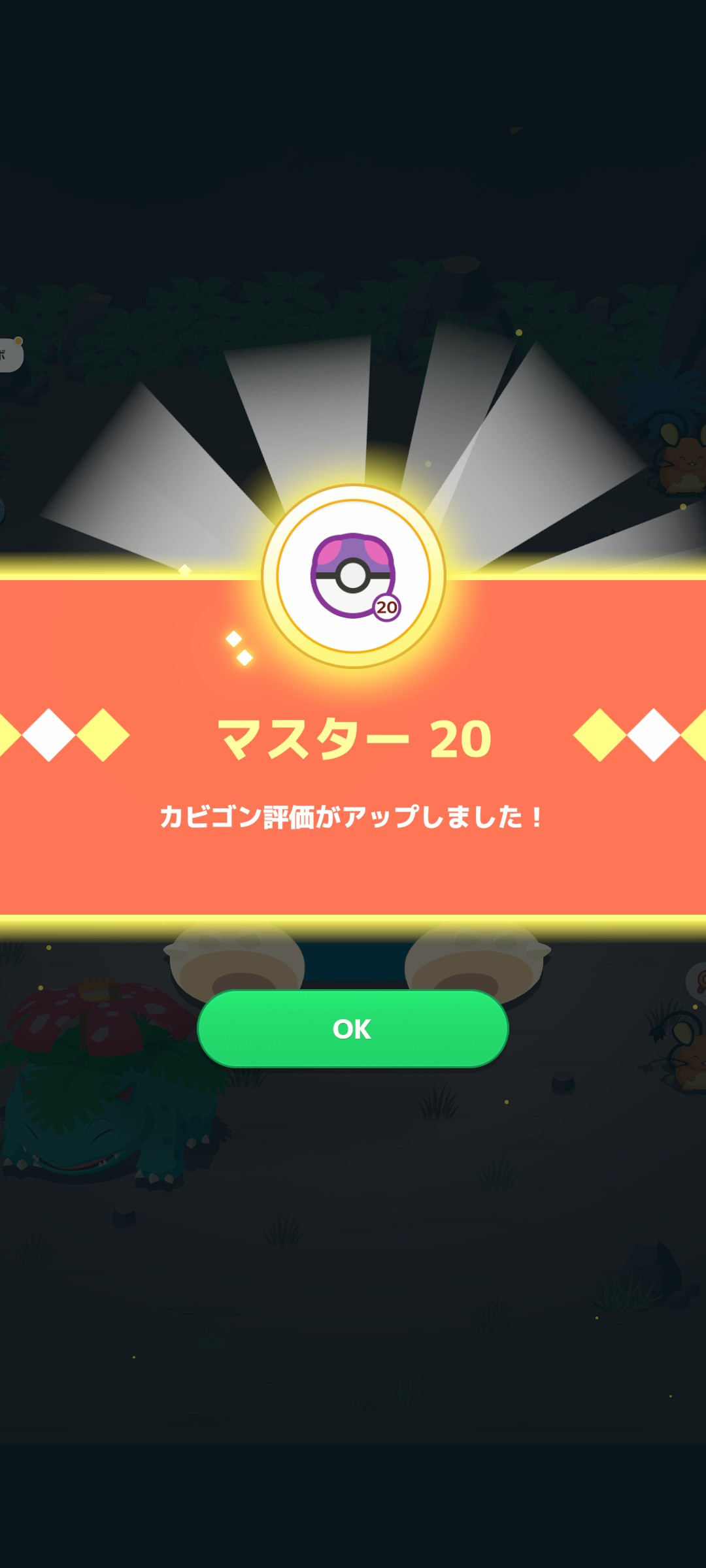
Task: Confirm the Master 20 rating with OK
Action: [x=352, y=1028]
